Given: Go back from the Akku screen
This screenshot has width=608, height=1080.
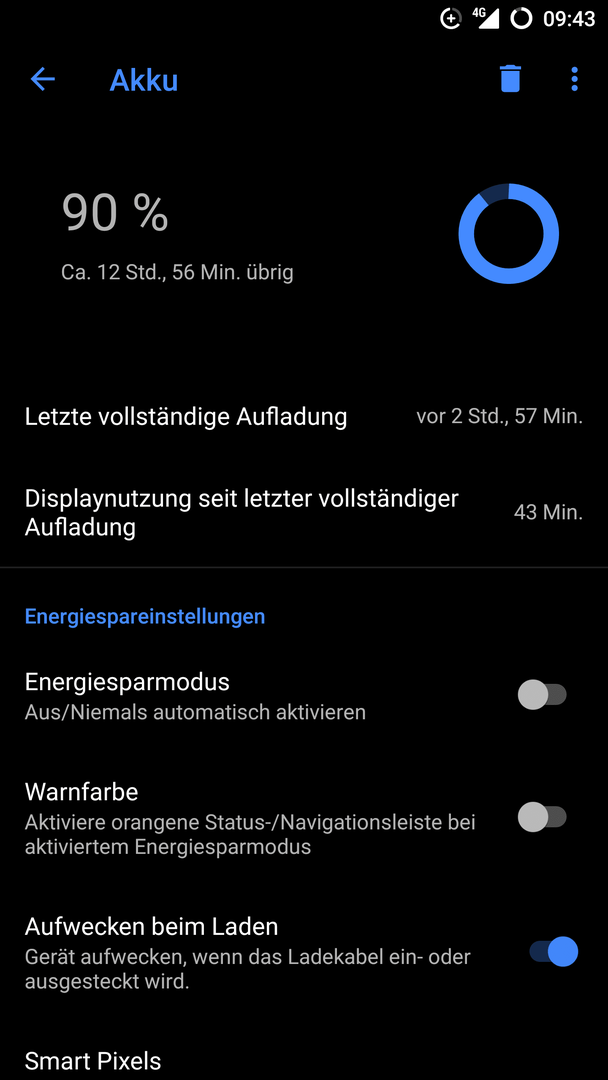Looking at the screenshot, I should [43, 80].
